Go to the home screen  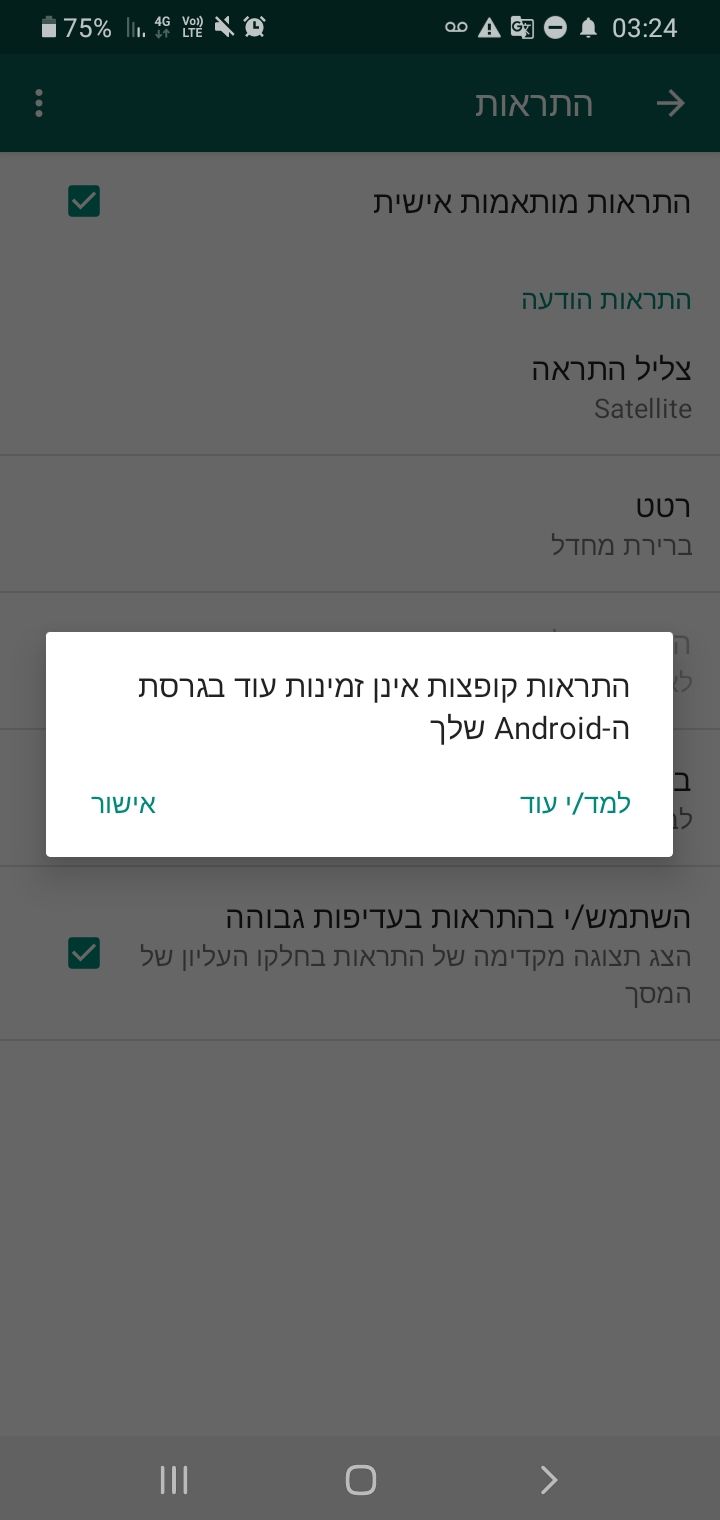tap(360, 1480)
